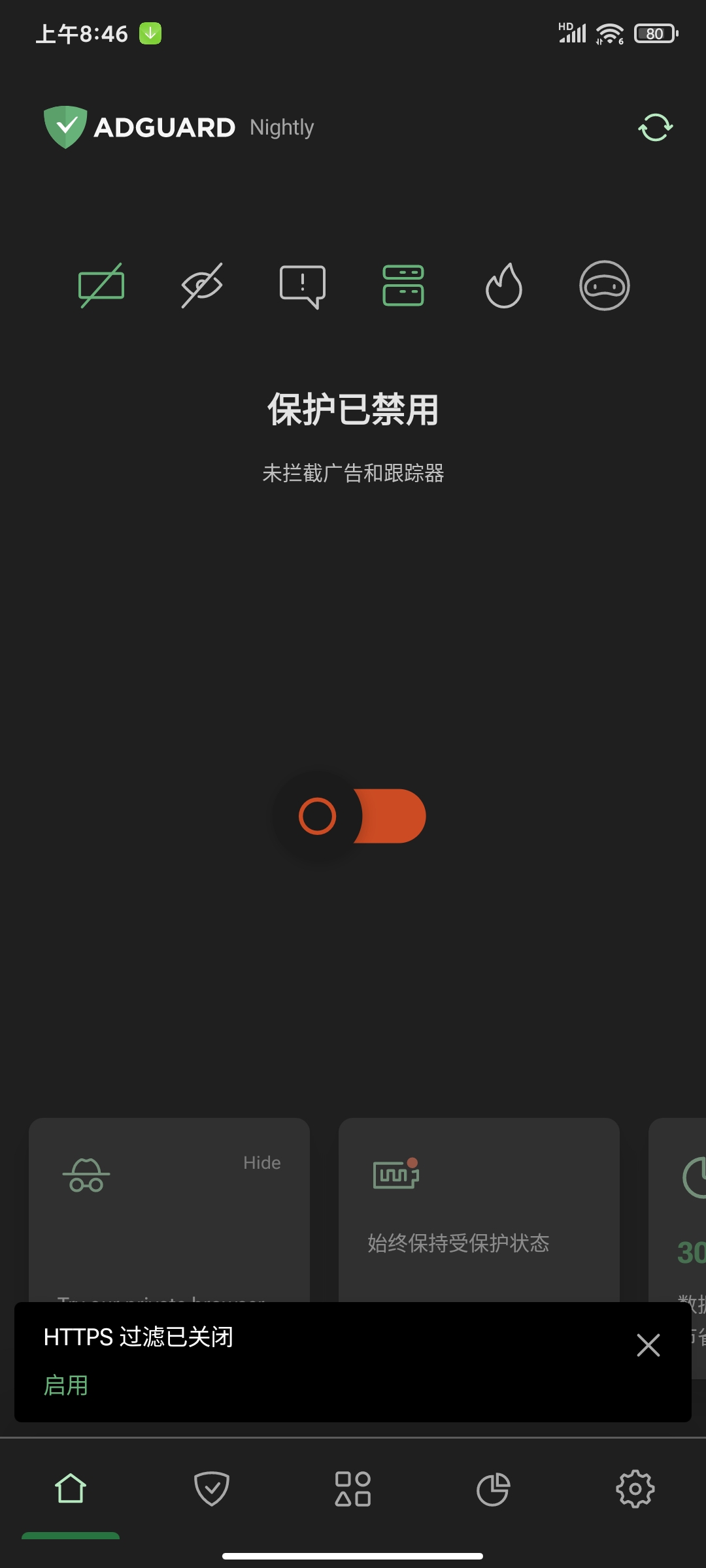
Task: Switch to the Home tab
Action: point(71,1489)
